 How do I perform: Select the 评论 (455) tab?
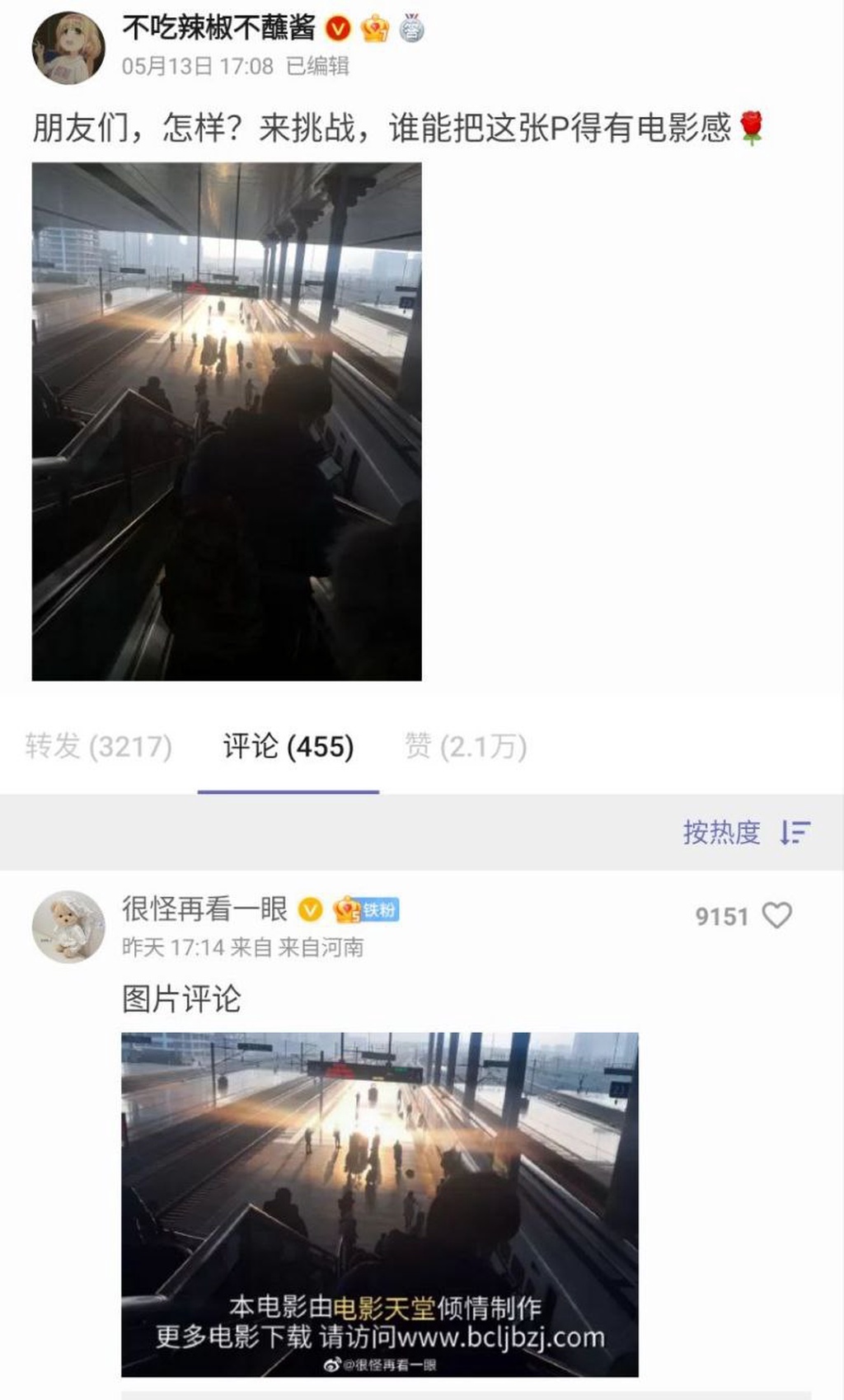(x=288, y=746)
